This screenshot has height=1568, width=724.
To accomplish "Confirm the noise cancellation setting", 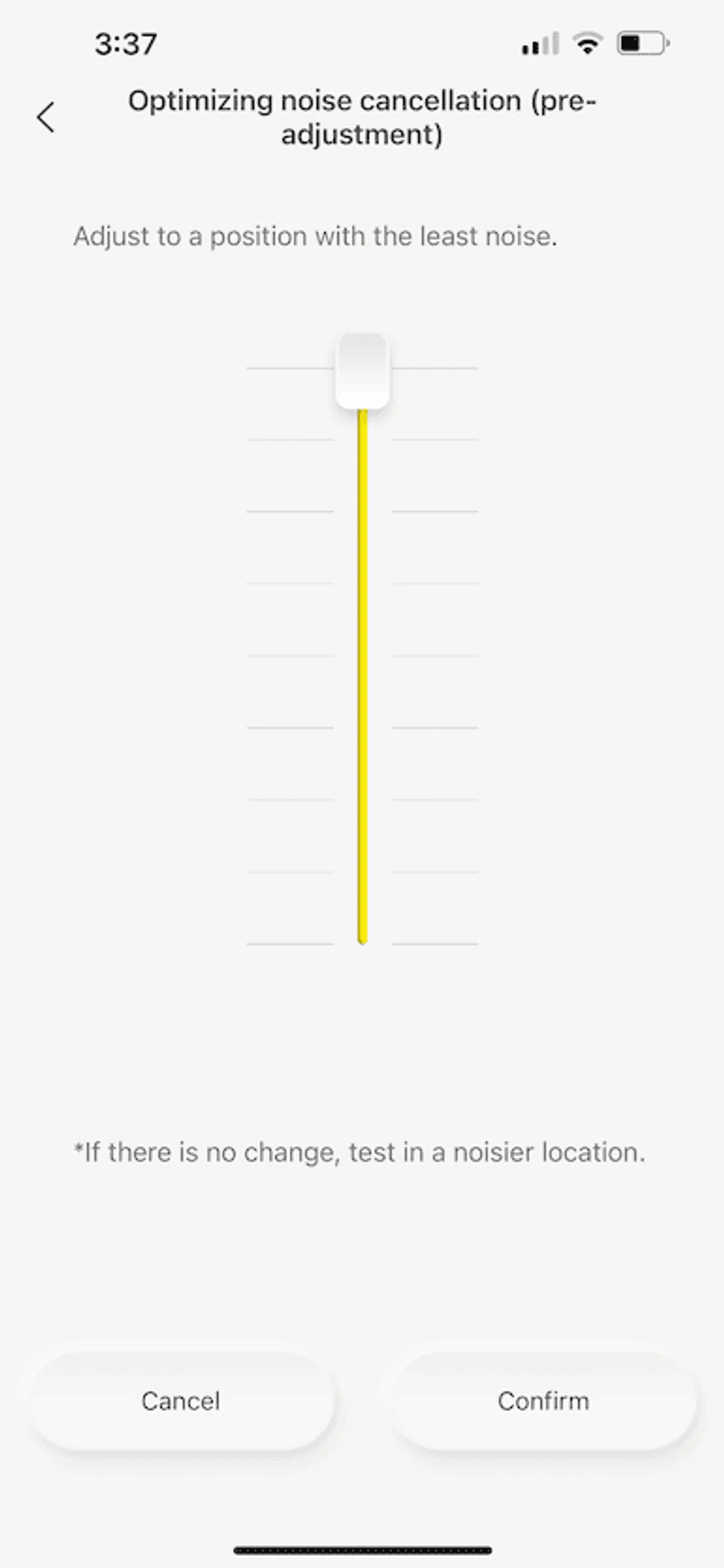I will (543, 1401).
